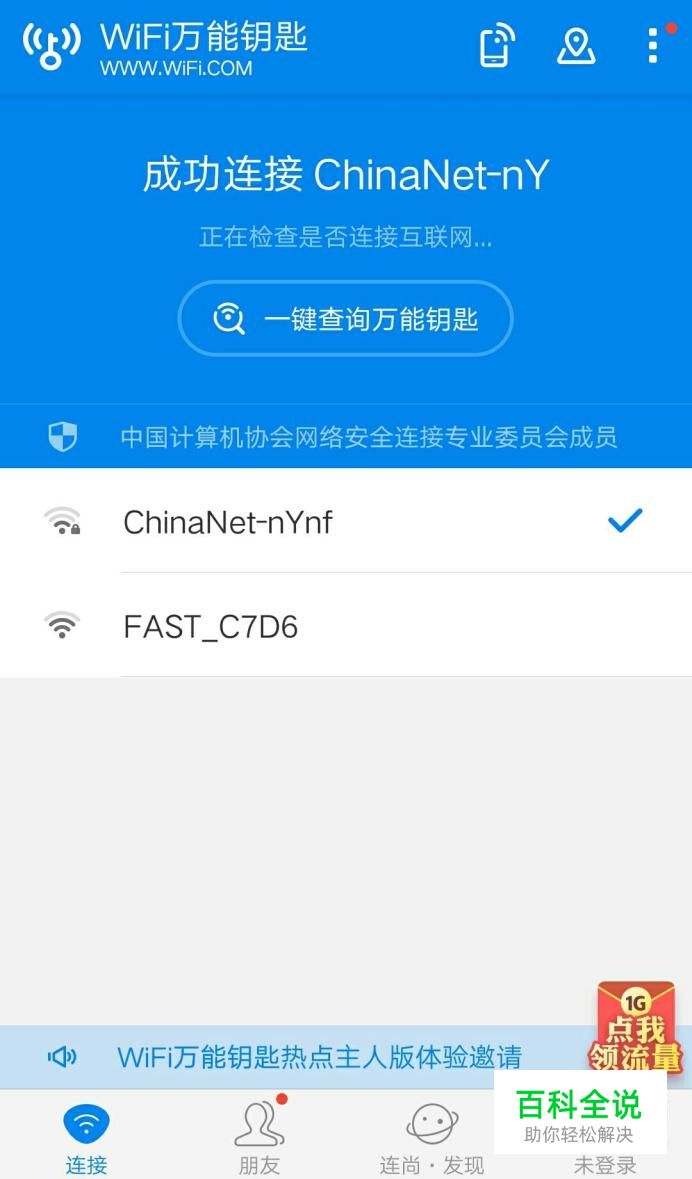This screenshot has width=692, height=1179.
Task: Tap 一键查询万能钥匙 button
Action: coord(345,319)
